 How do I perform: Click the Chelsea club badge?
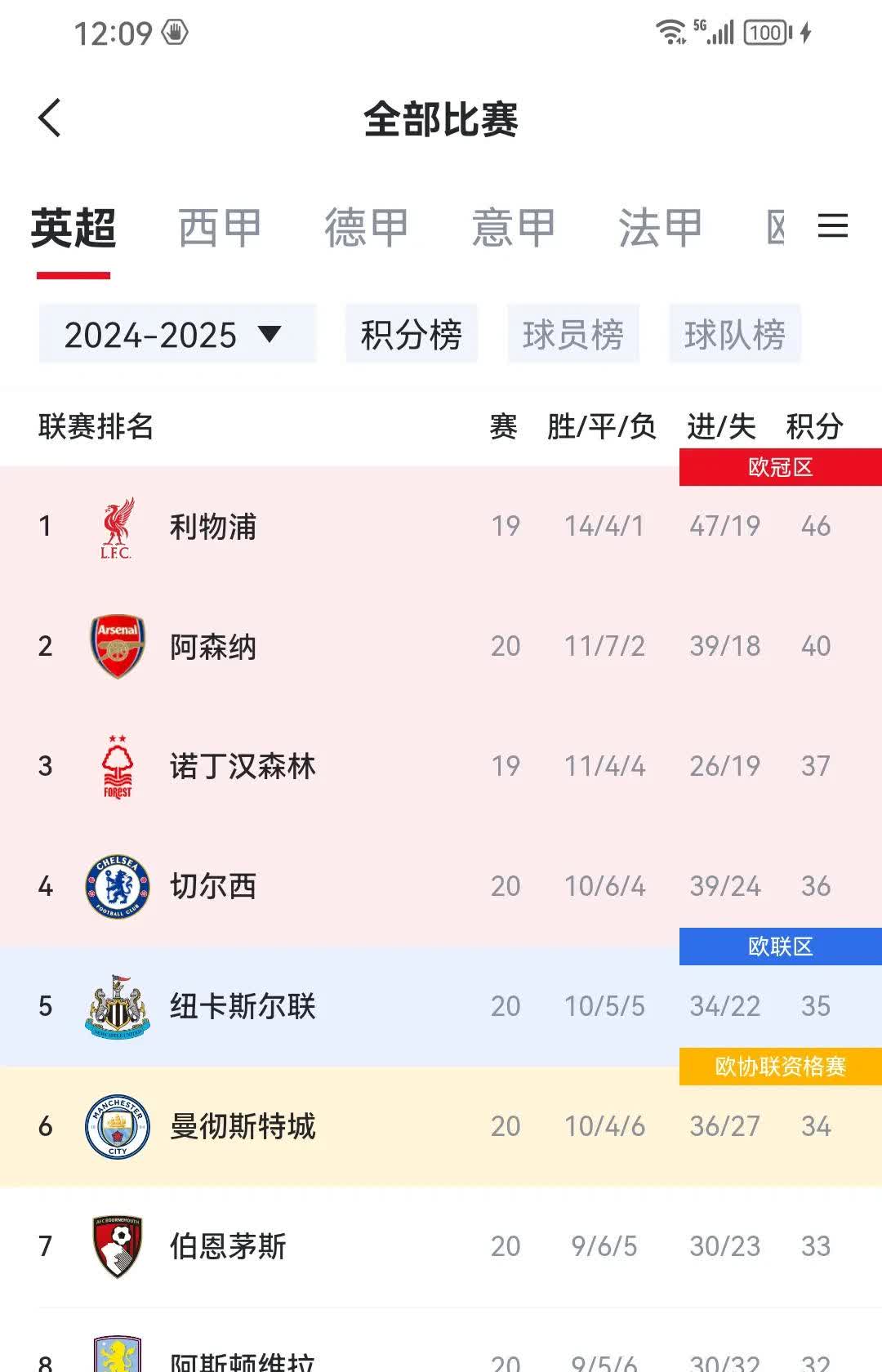pos(117,886)
